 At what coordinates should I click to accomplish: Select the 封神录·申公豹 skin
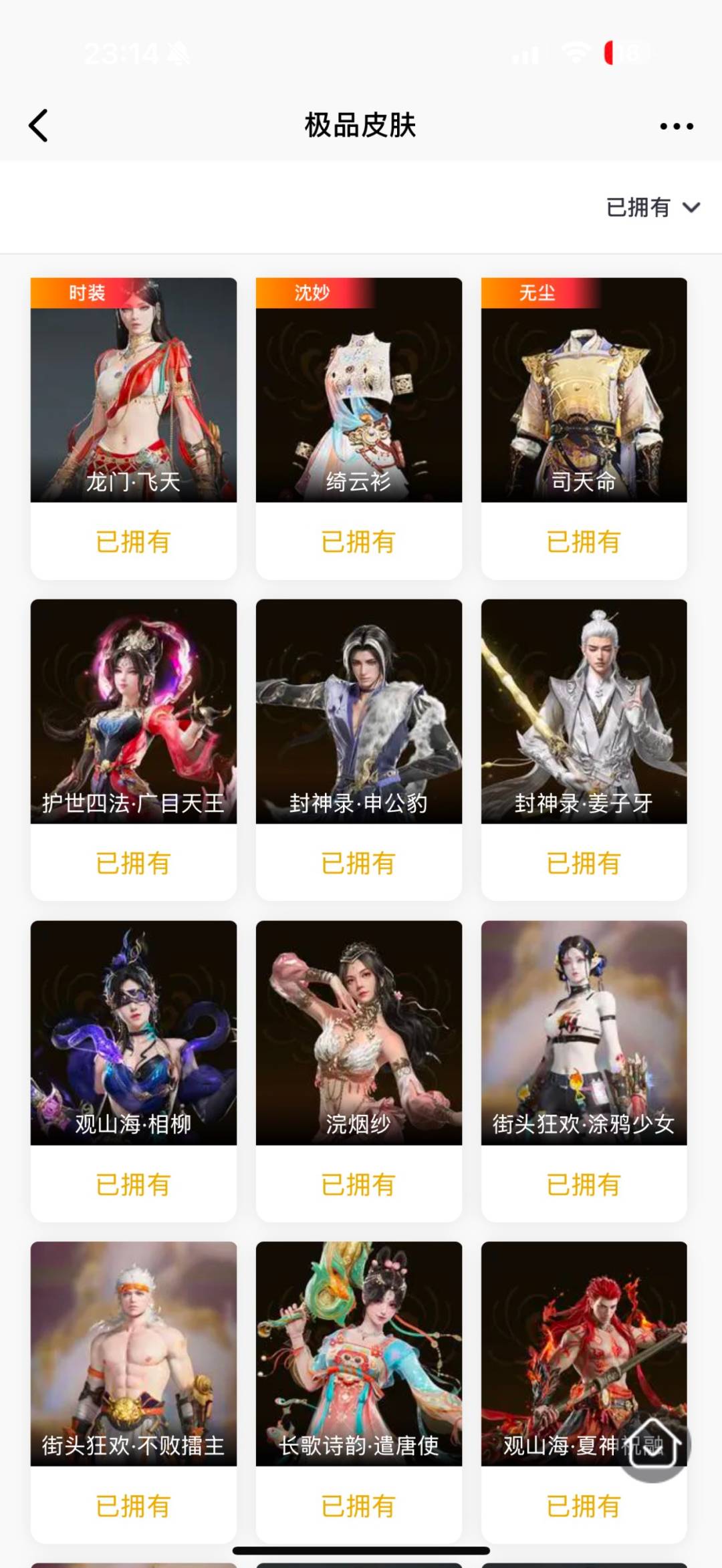click(x=359, y=712)
